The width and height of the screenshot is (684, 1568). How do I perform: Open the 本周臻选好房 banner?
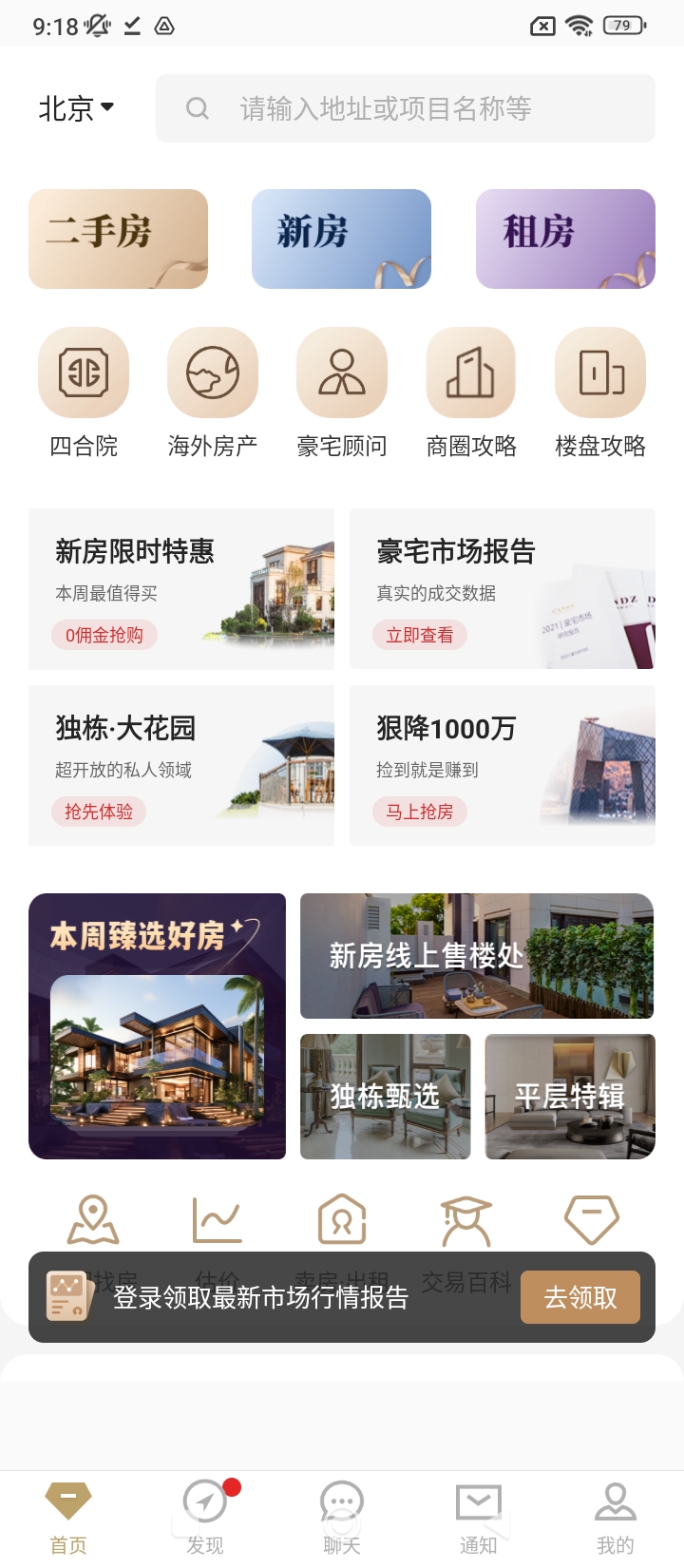(x=157, y=1026)
